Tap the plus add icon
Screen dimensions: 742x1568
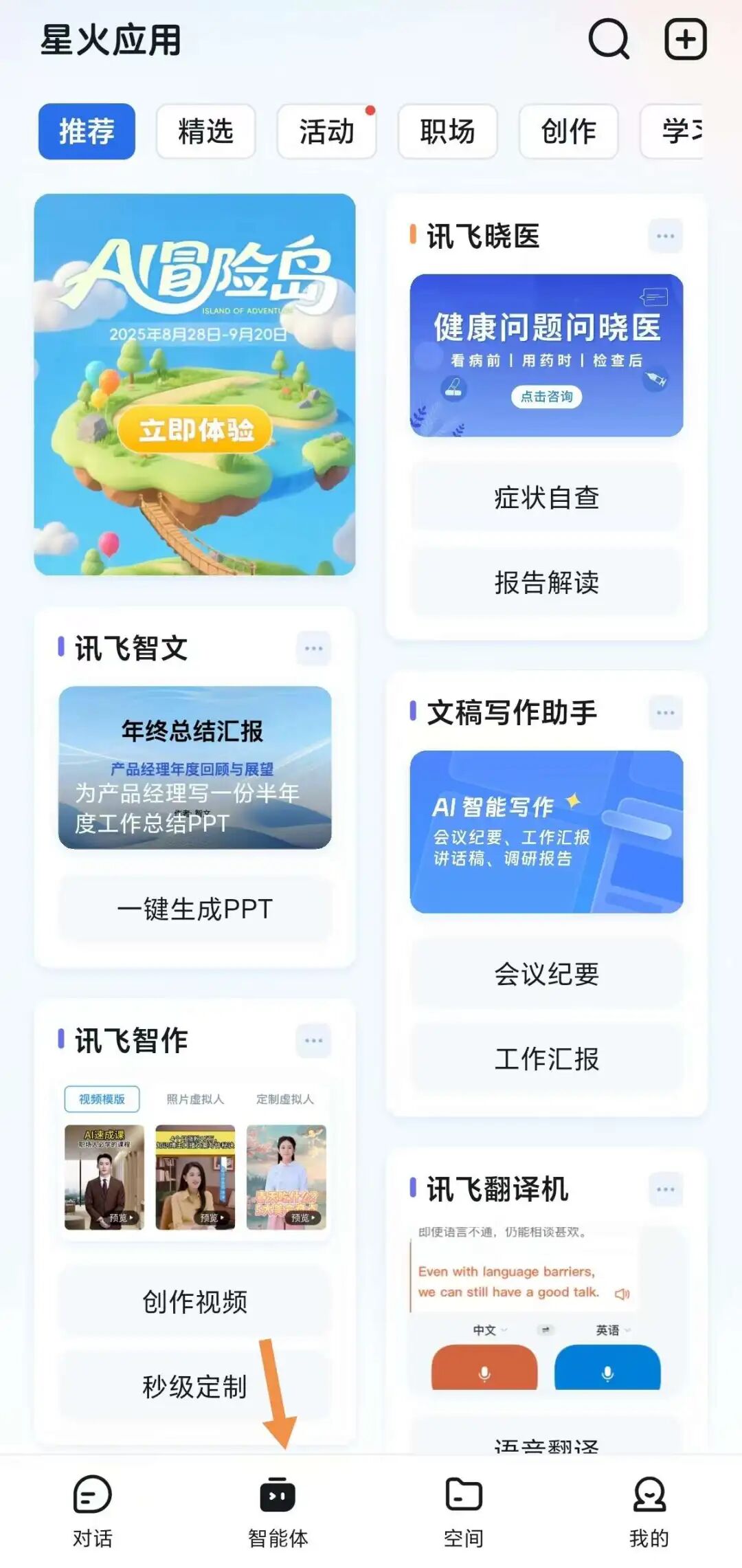click(685, 40)
